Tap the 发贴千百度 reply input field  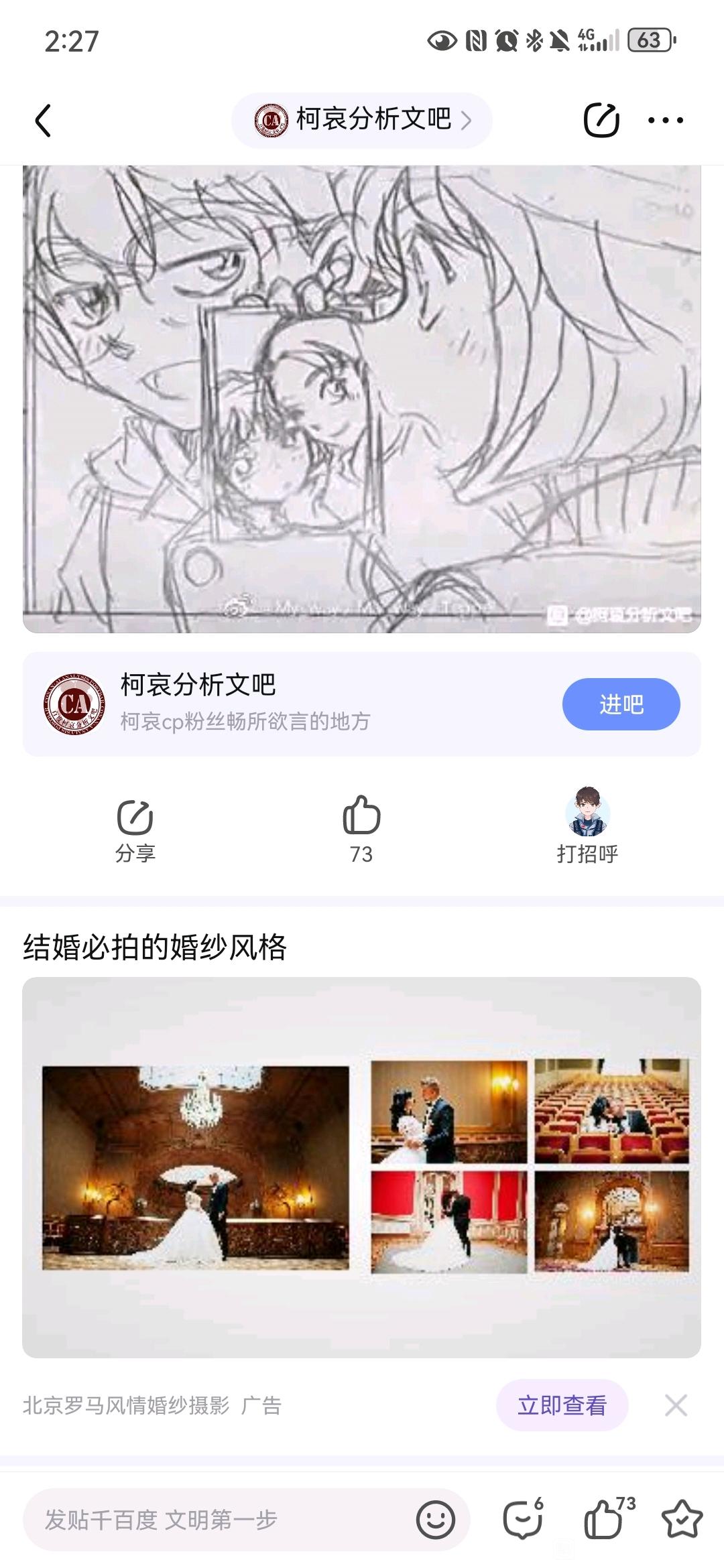click(x=221, y=1520)
